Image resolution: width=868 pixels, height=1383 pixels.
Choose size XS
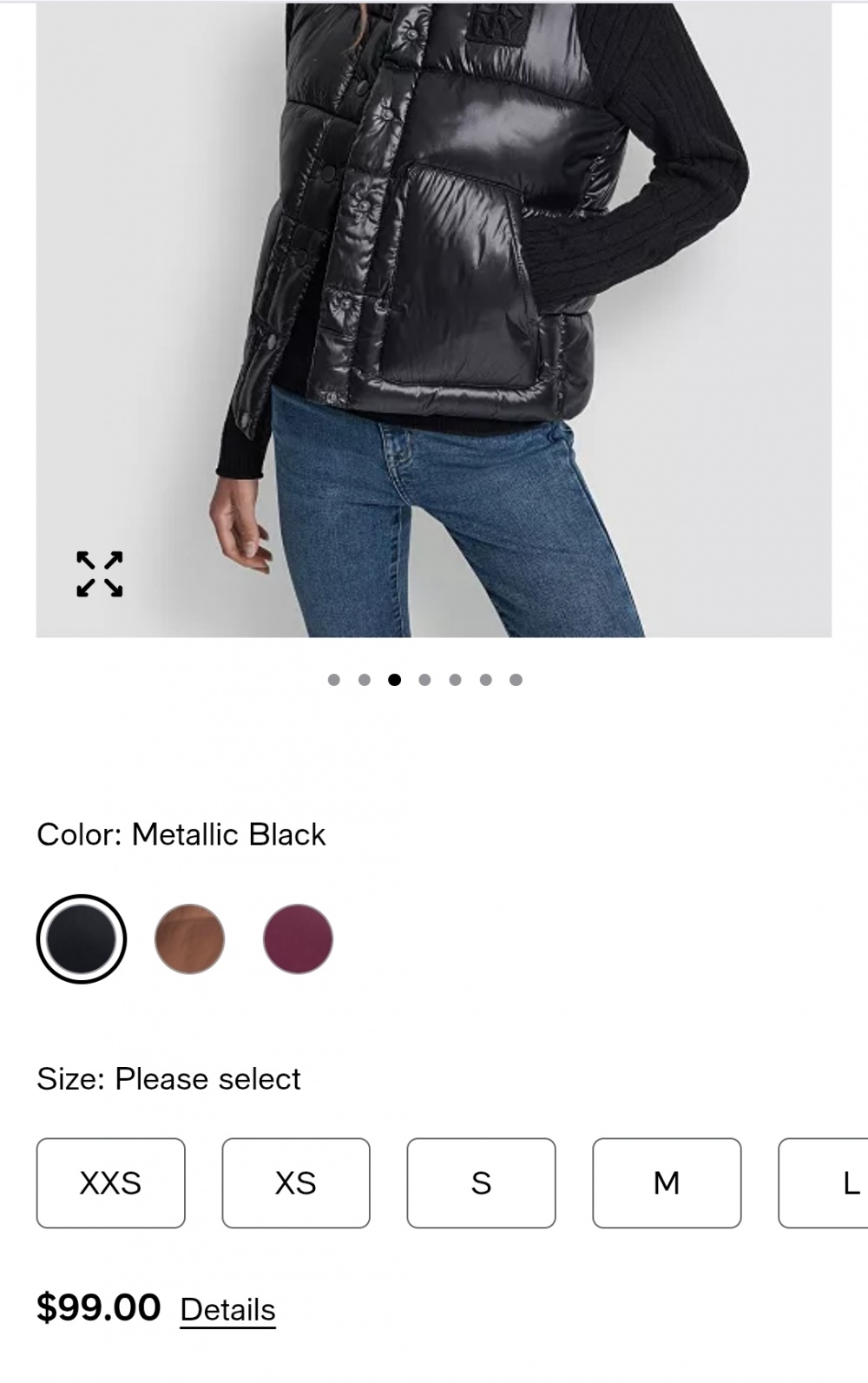296,1182
